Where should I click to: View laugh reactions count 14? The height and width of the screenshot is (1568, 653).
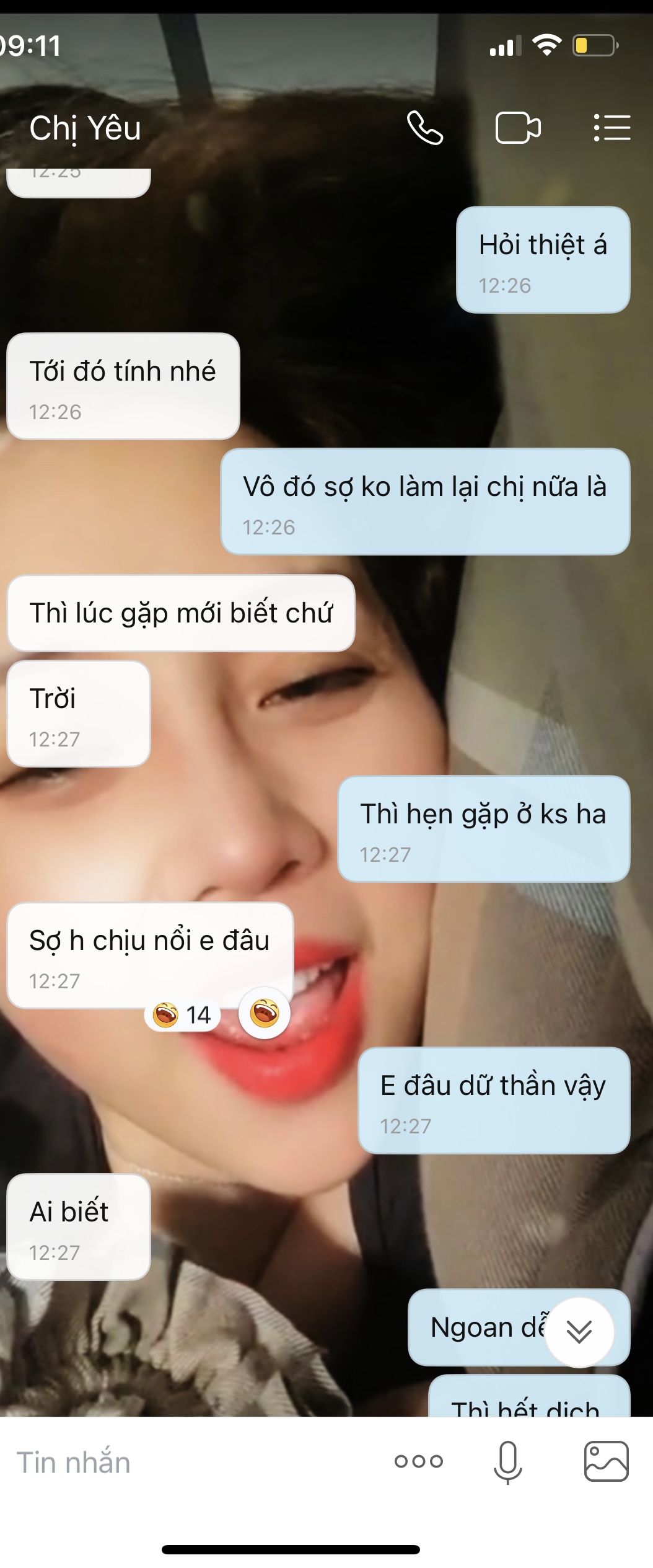coord(183,1015)
